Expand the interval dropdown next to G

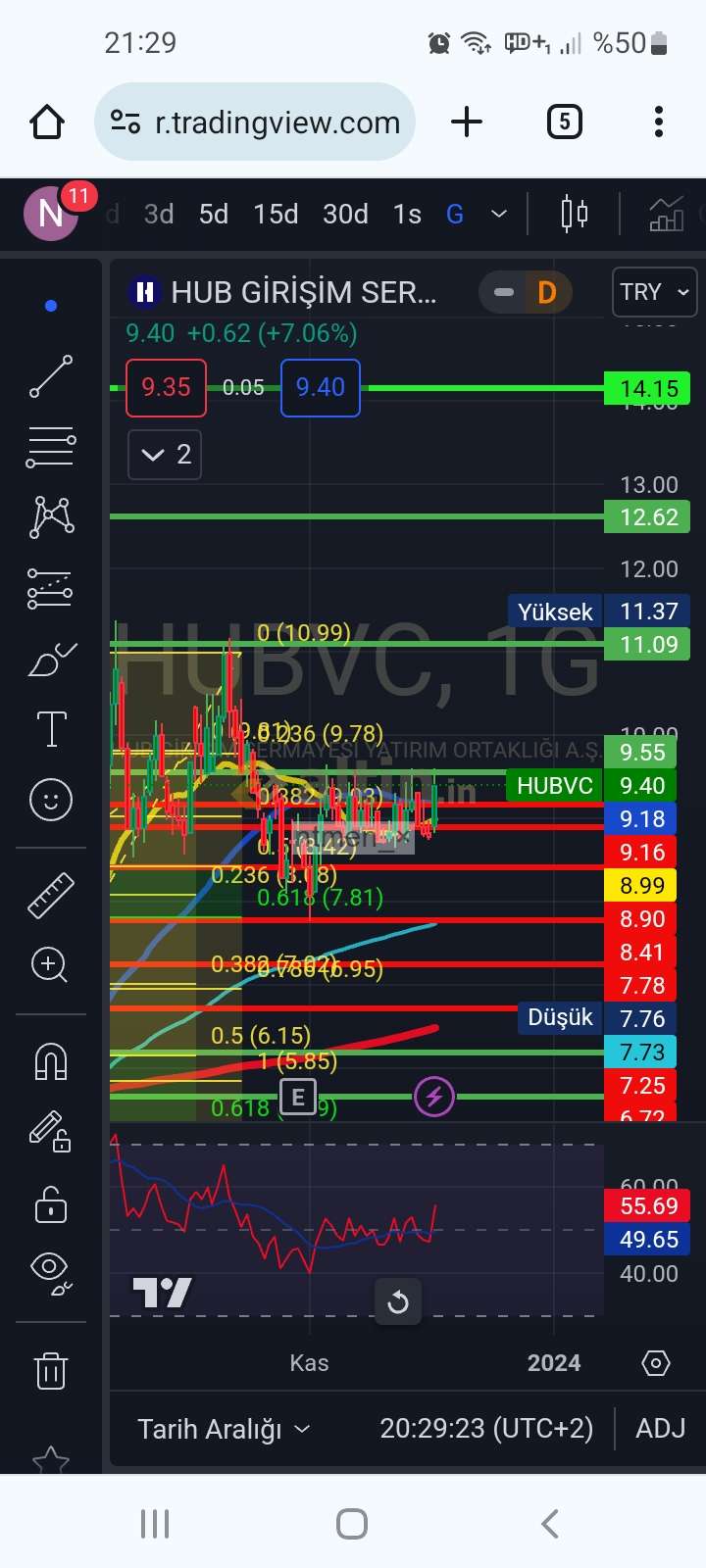tap(499, 214)
